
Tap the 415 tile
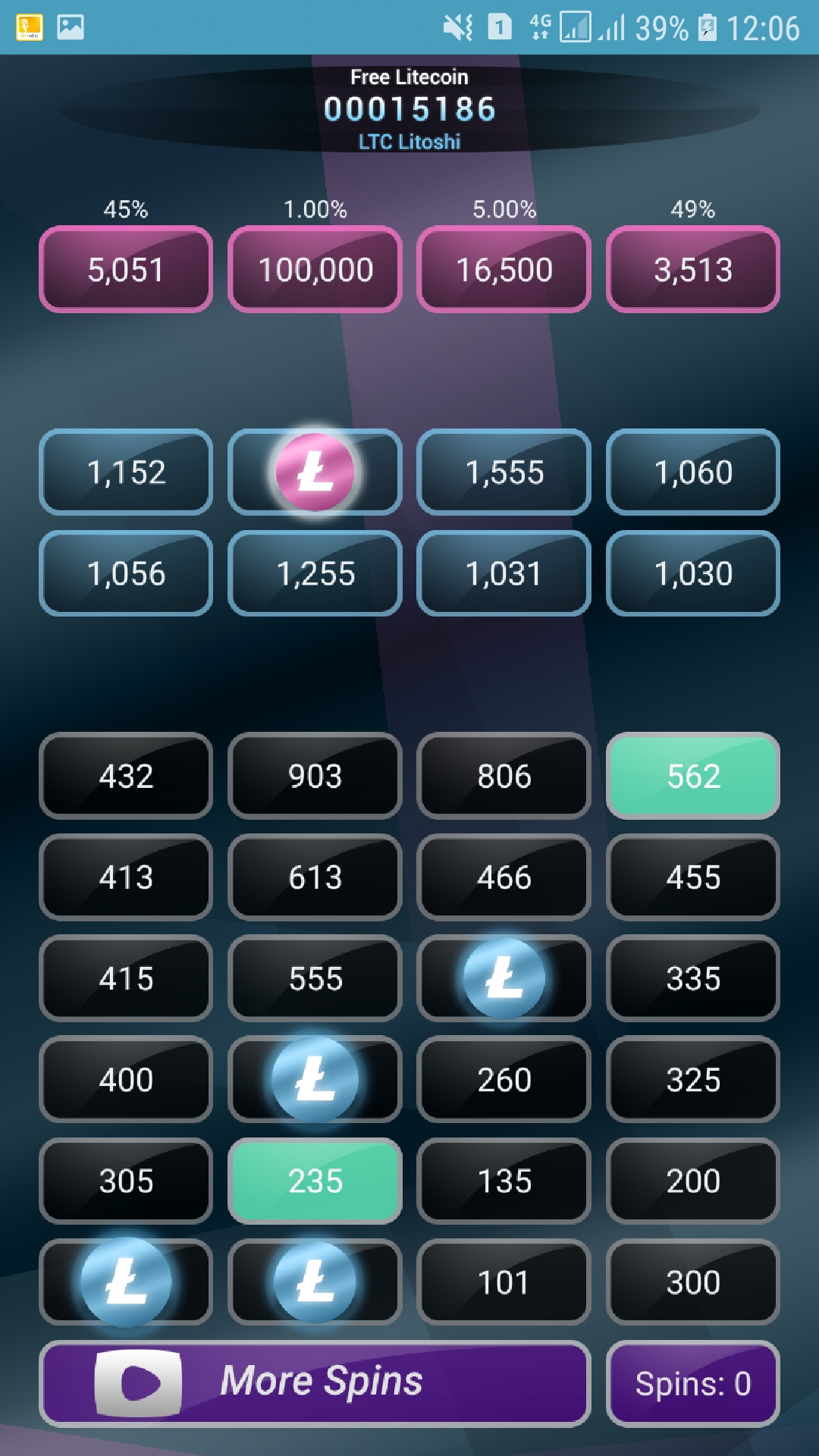pyautogui.click(x=126, y=978)
